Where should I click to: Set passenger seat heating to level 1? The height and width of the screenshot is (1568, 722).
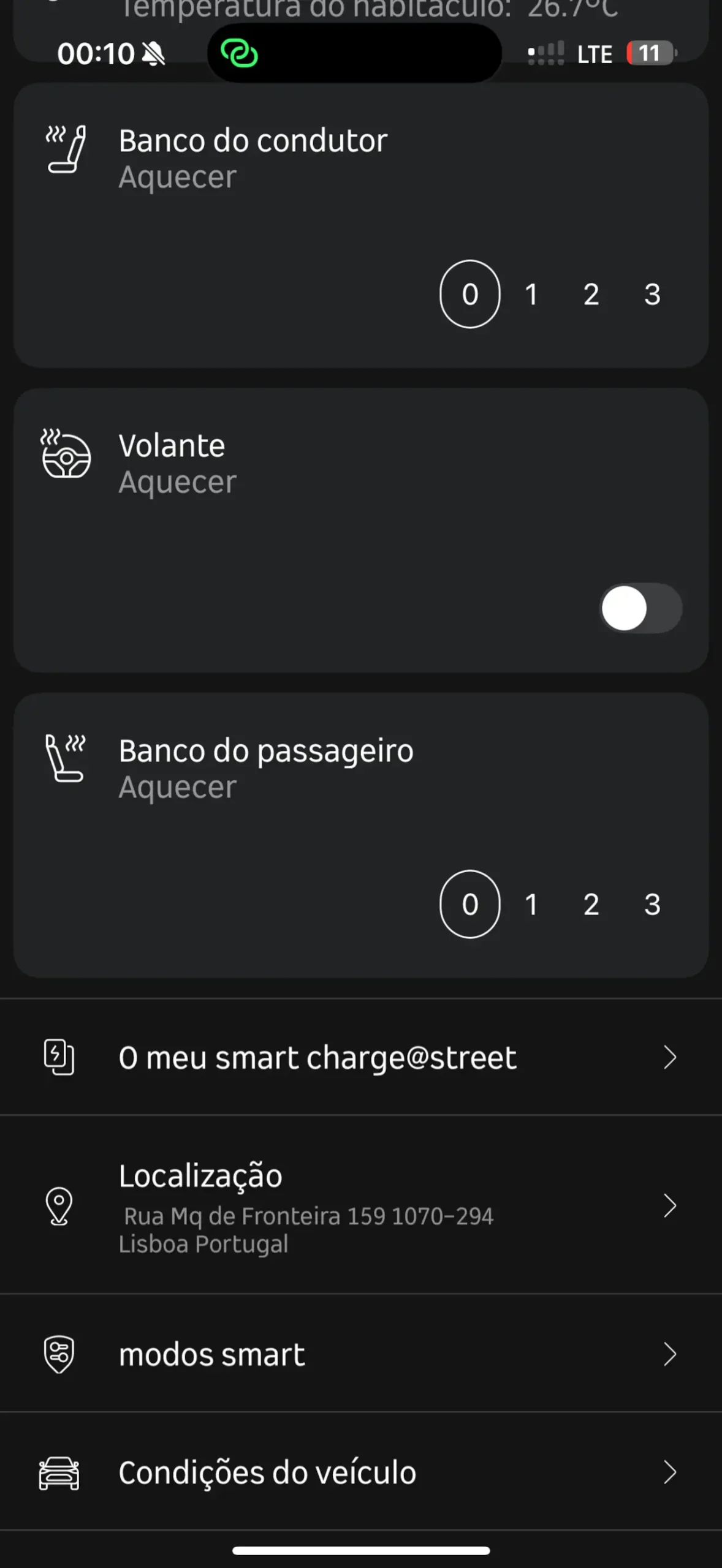(531, 905)
